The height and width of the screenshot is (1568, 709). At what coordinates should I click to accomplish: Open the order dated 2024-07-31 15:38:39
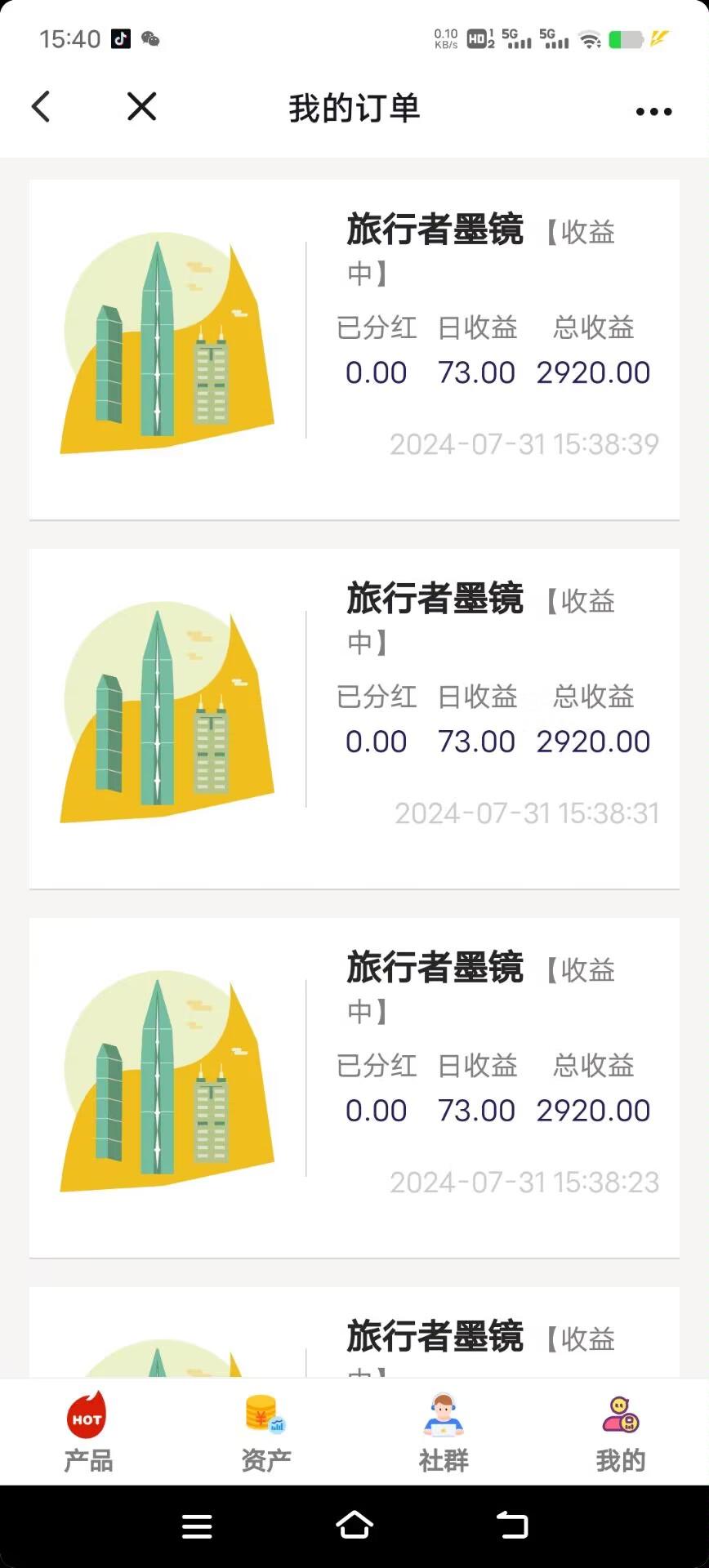pos(354,350)
